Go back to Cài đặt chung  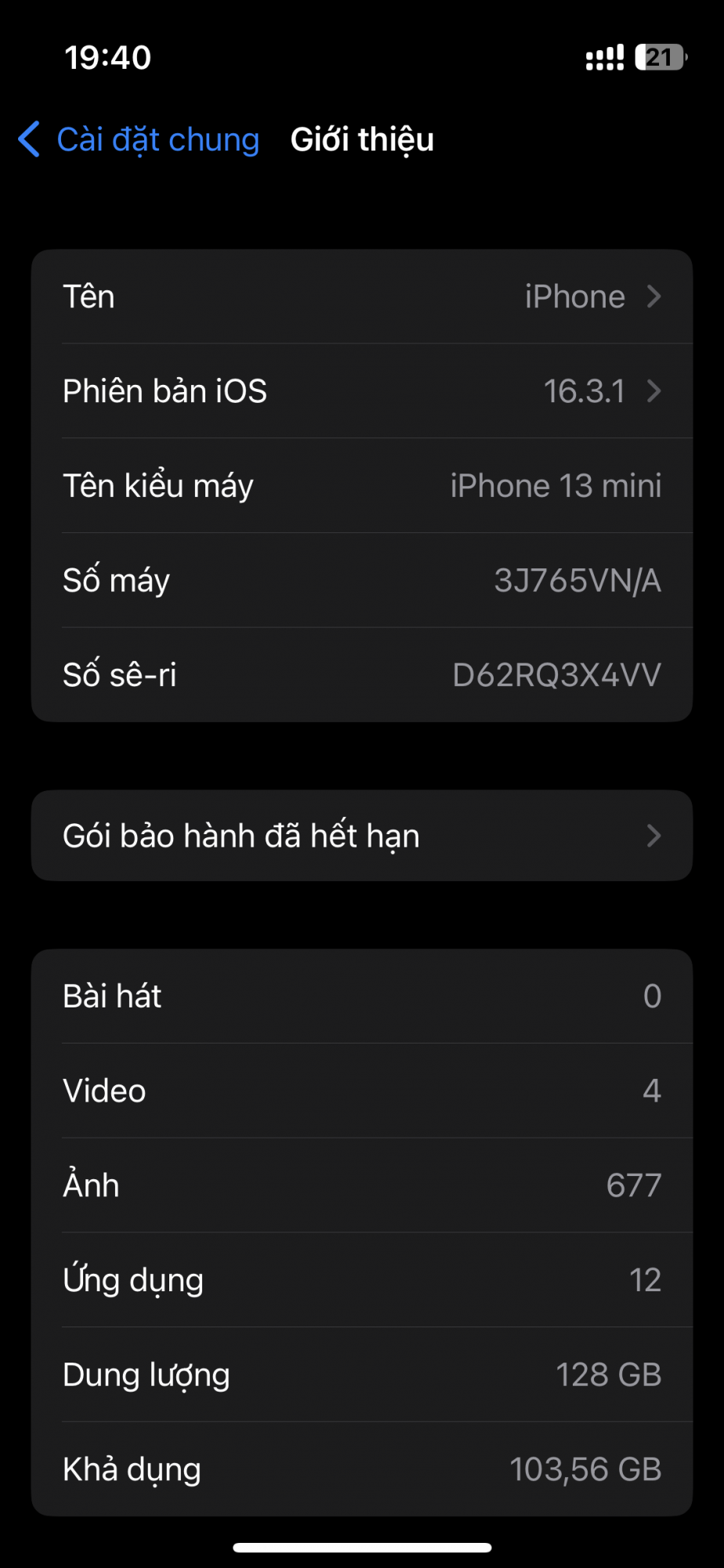point(139,140)
